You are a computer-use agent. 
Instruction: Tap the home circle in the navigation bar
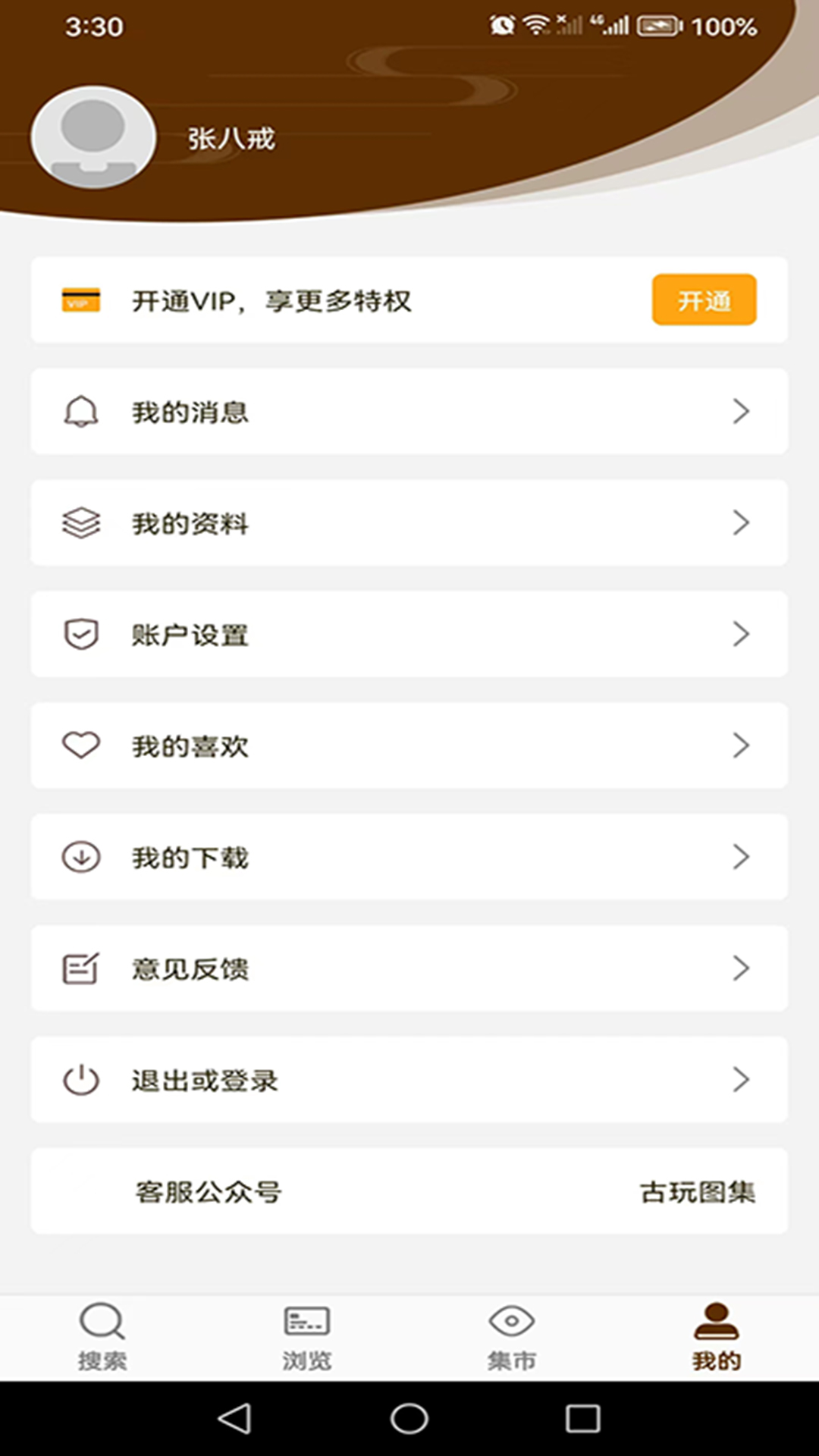coord(409,1420)
